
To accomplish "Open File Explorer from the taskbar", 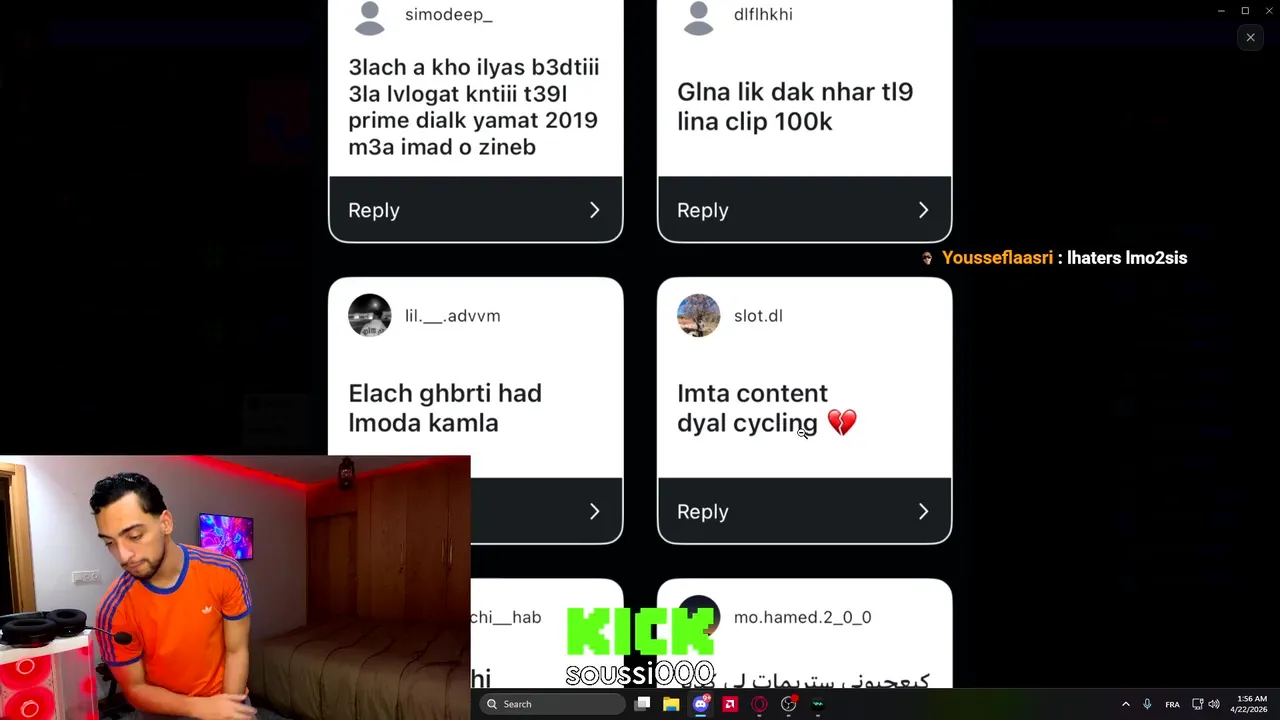I will [671, 704].
